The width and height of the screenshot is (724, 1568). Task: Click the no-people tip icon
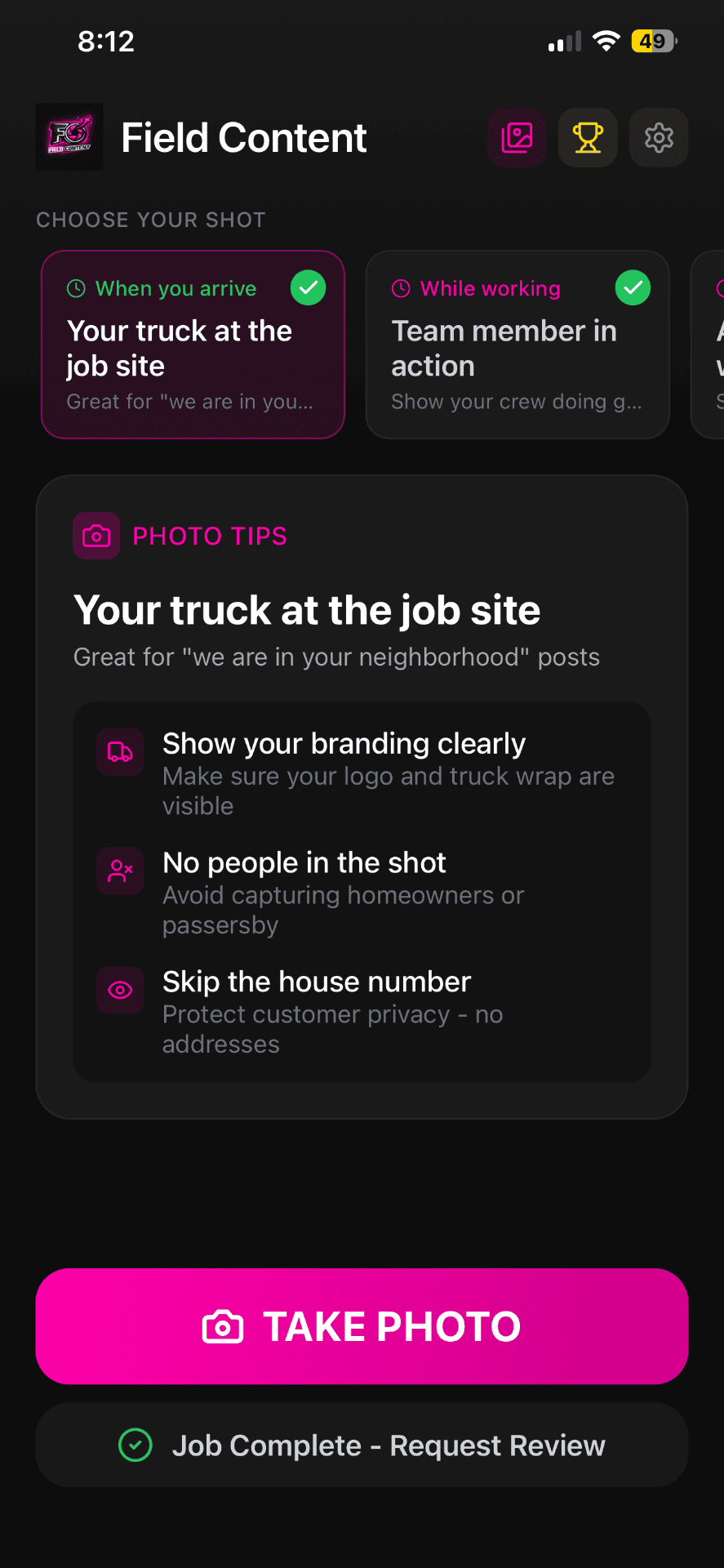tap(119, 871)
